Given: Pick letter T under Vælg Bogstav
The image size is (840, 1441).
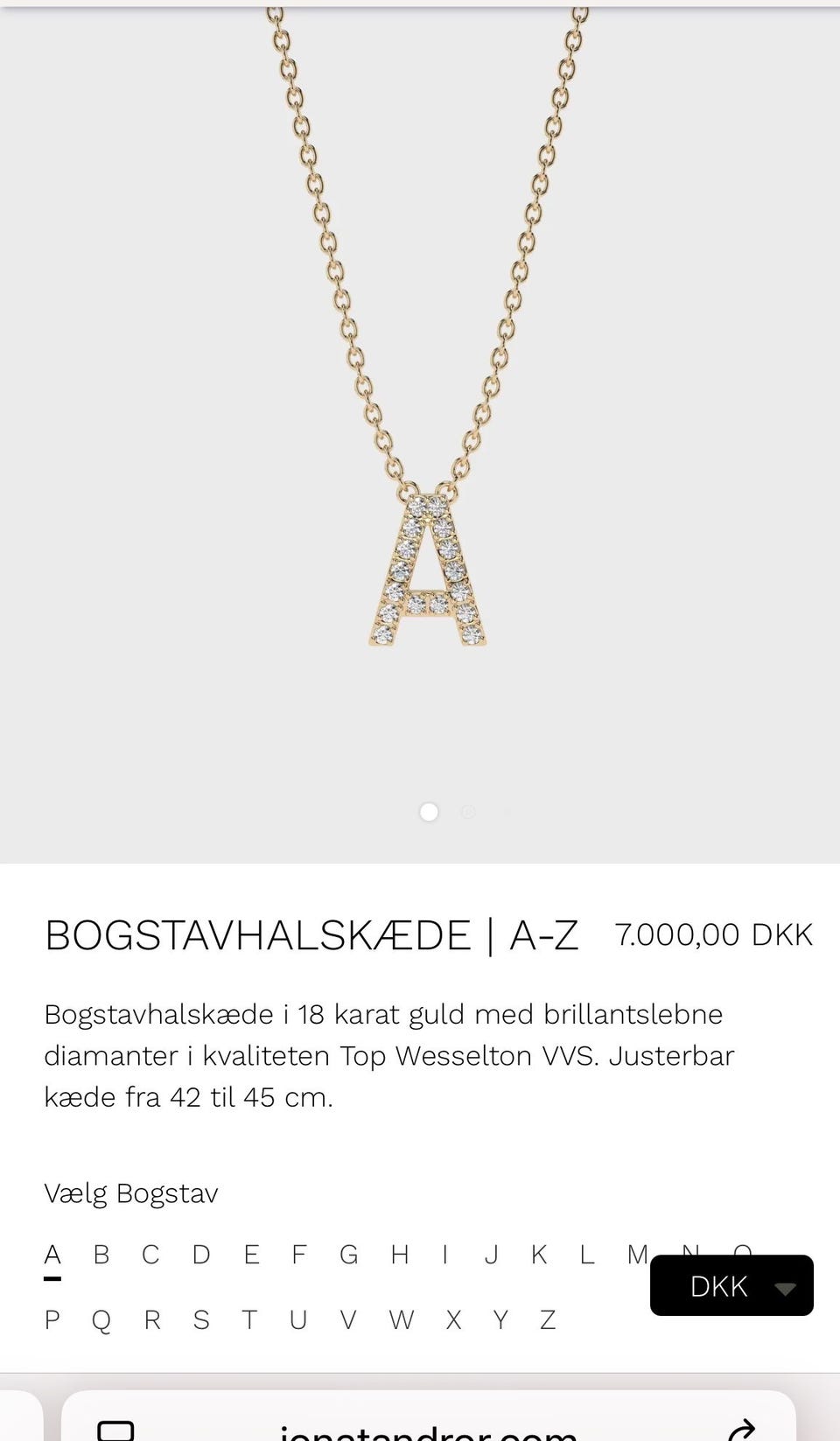Looking at the screenshot, I should coord(249,1319).
